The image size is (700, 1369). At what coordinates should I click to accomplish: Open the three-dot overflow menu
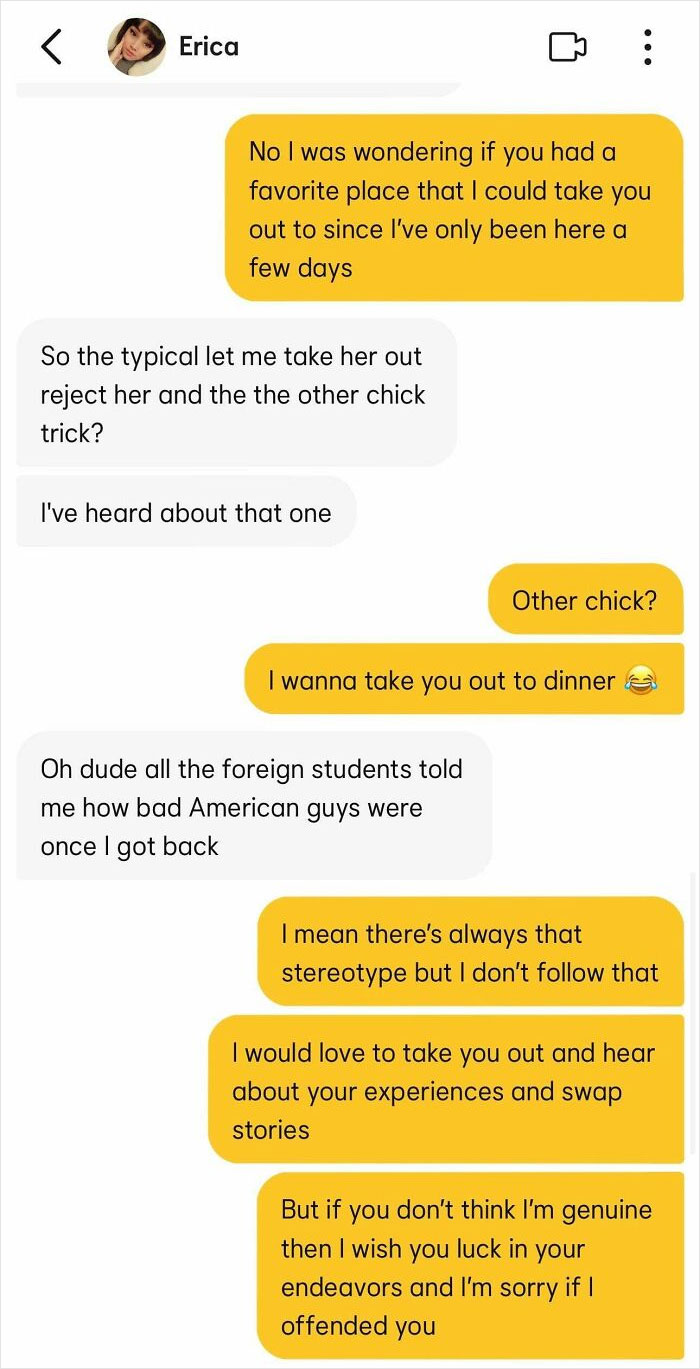pyautogui.click(x=648, y=47)
